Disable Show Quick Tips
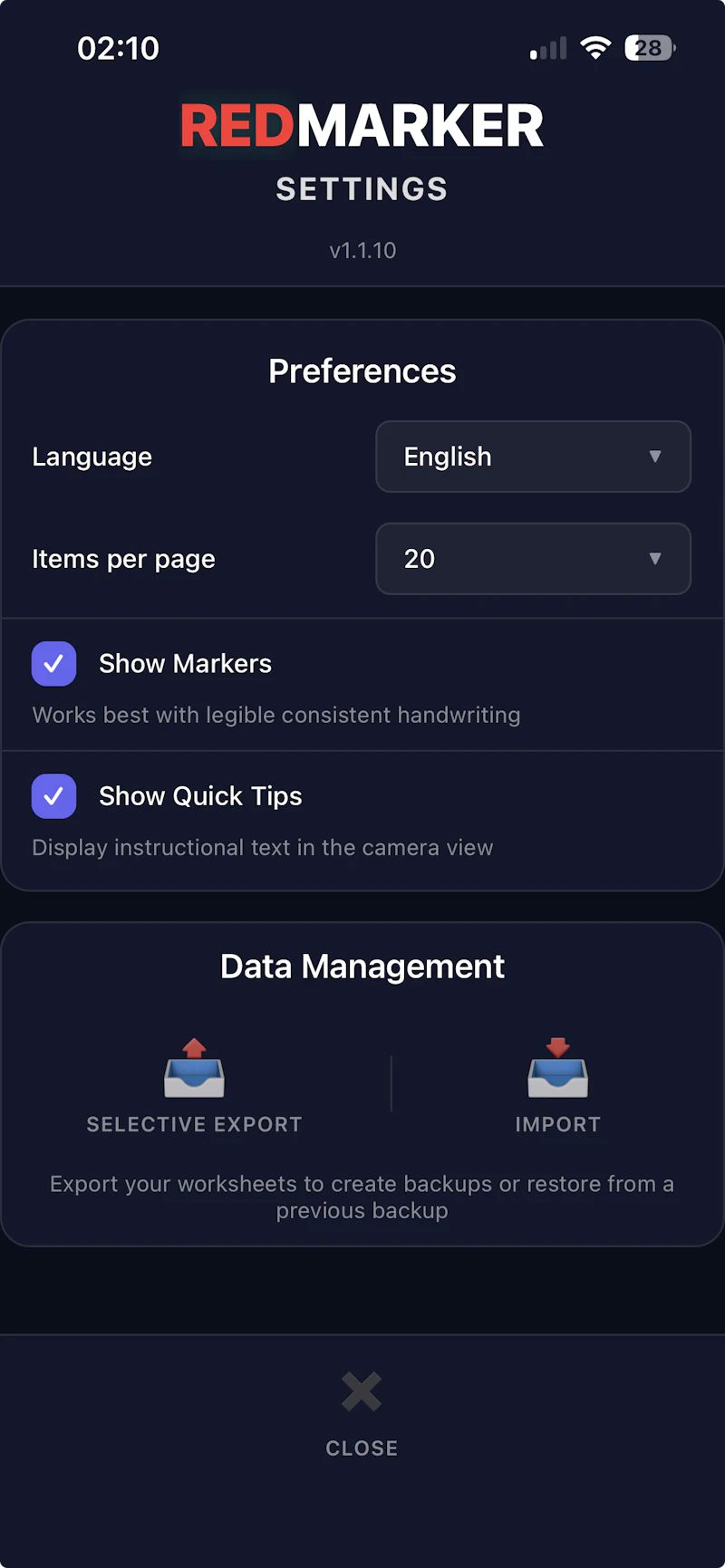Image resolution: width=725 pixels, height=1568 pixels. point(54,796)
